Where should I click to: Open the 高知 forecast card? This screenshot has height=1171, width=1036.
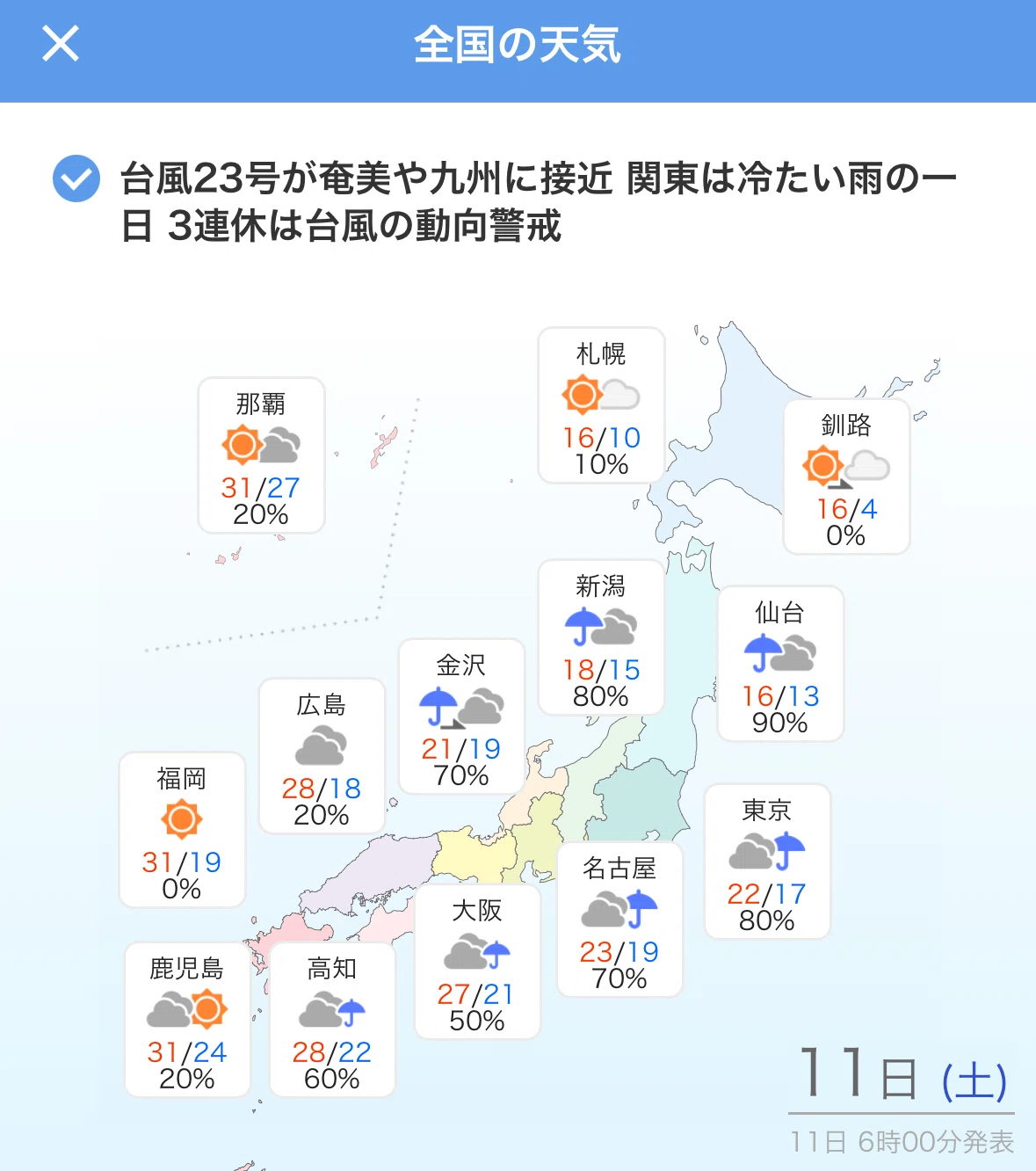332,1020
